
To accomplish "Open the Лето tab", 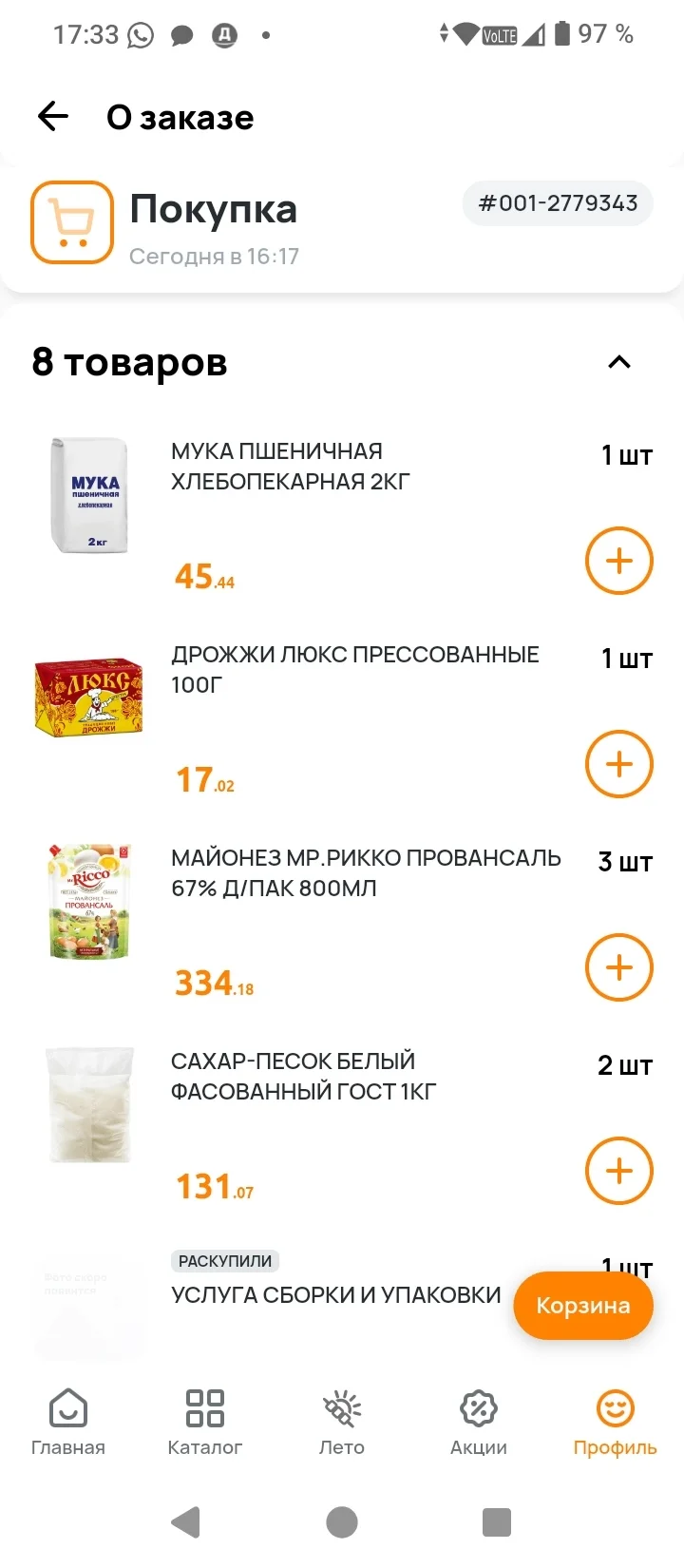I will coord(342,1423).
